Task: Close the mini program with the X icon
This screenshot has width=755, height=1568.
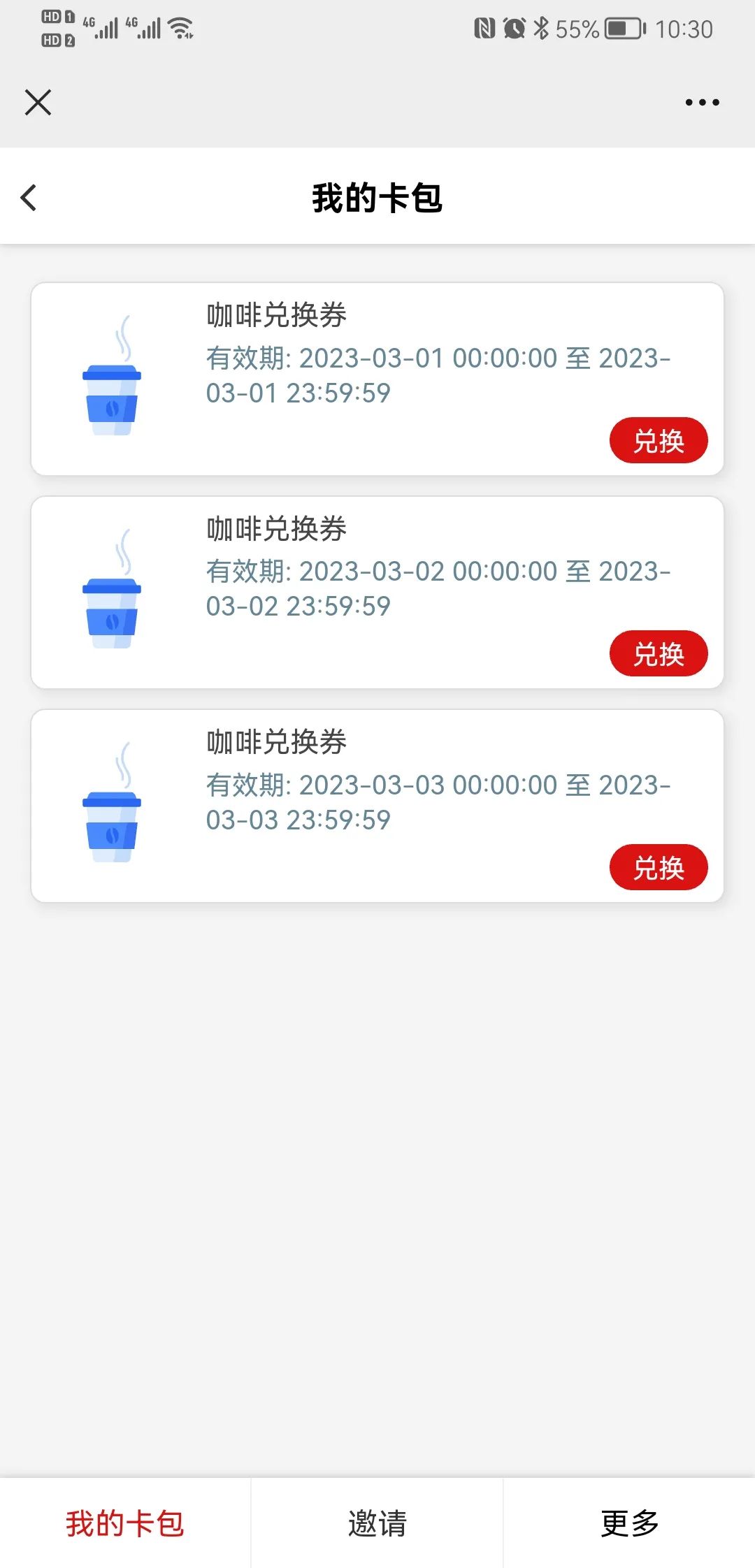Action: point(38,102)
